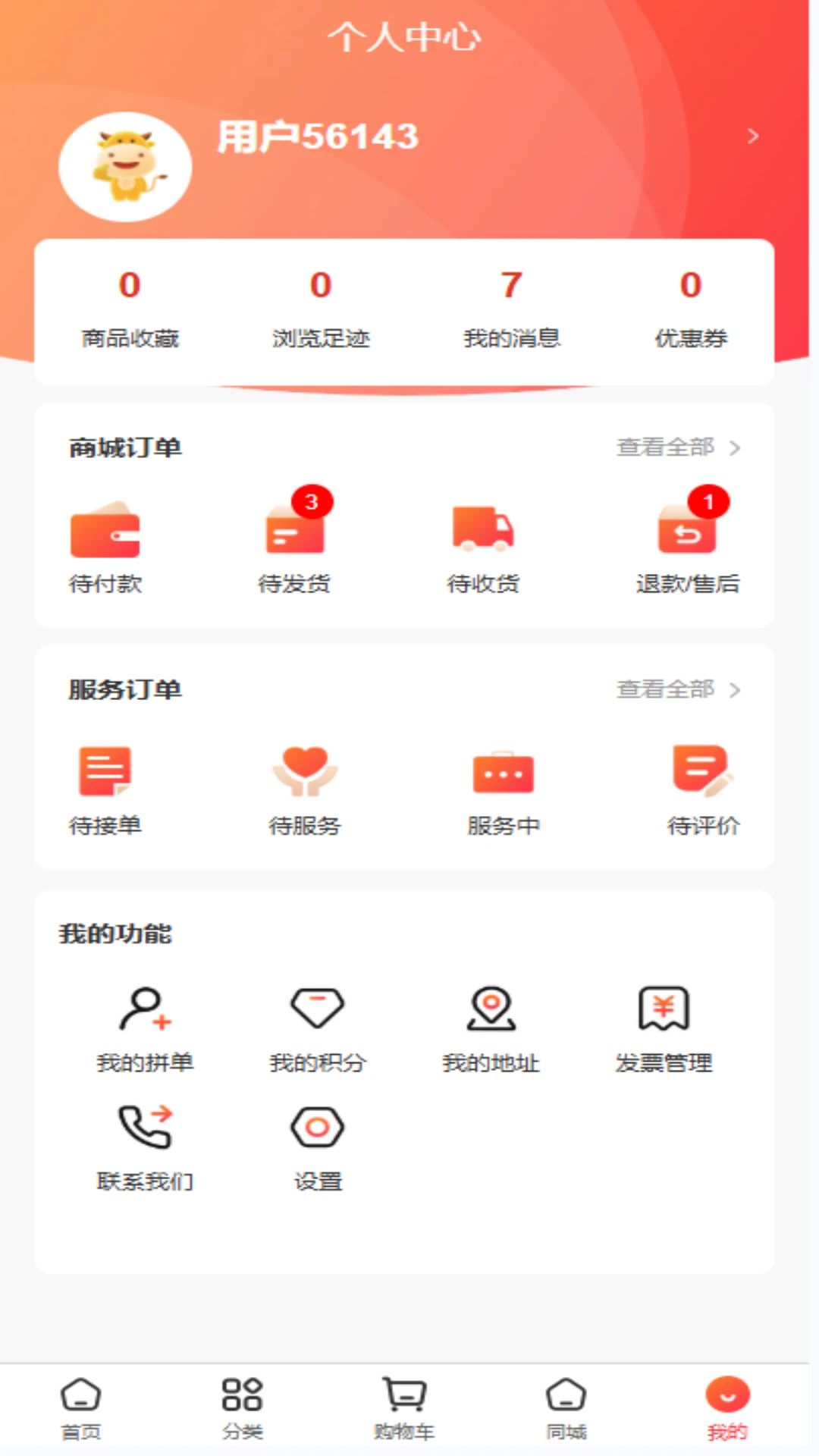Open the 用户56143 profile arrow
Image resolution: width=819 pixels, height=1456 pixels.
(x=752, y=136)
